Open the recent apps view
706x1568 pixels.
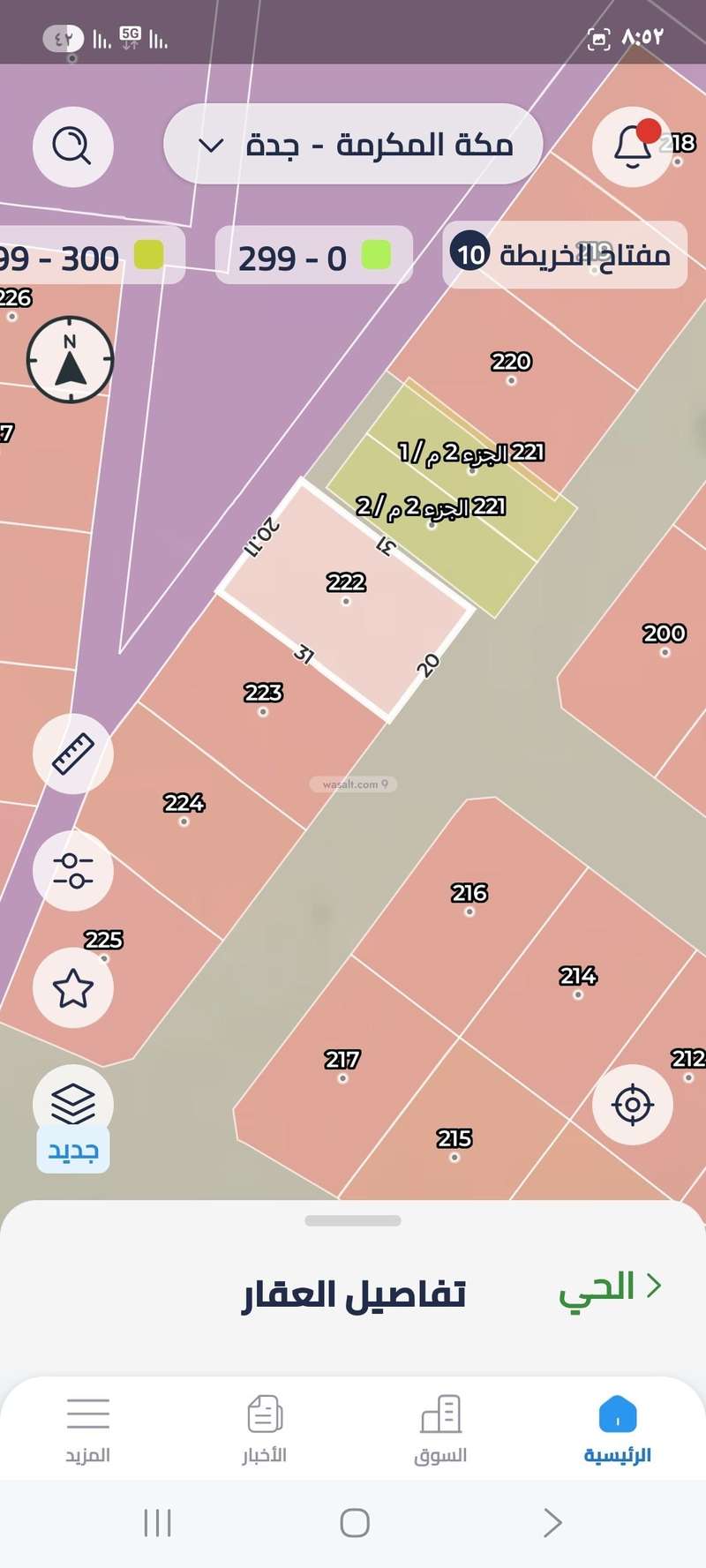pos(157,1523)
